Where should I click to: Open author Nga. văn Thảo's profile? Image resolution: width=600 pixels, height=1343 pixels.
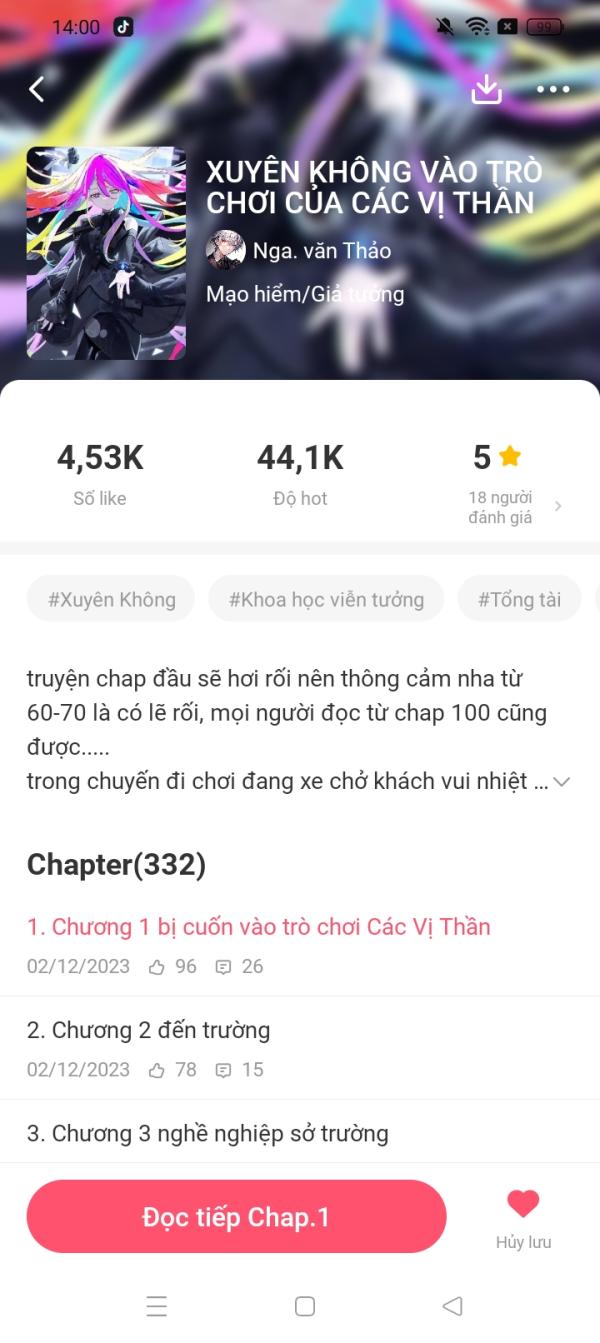tap(321, 250)
